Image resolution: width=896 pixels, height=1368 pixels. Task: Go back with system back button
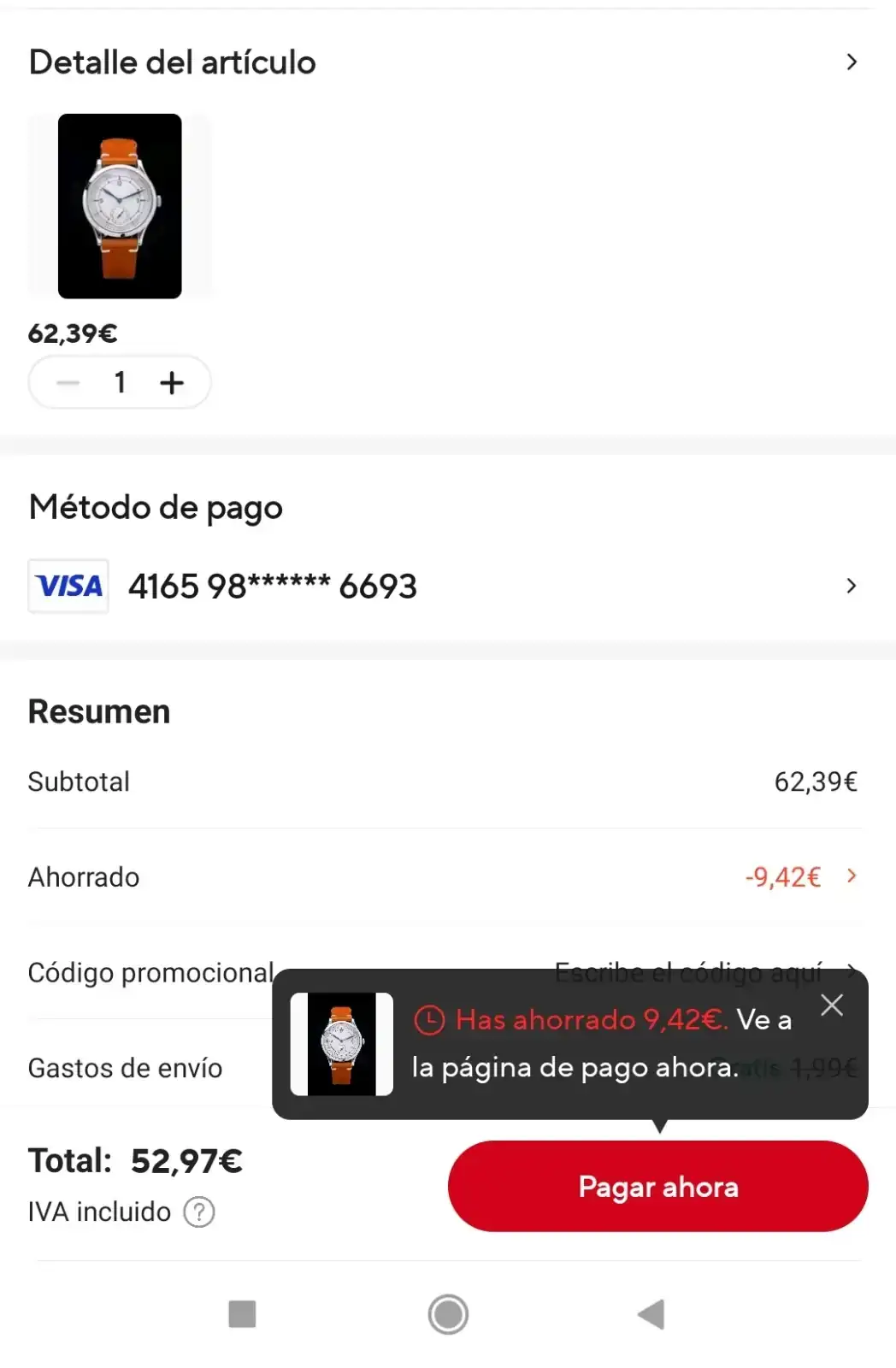point(651,1314)
